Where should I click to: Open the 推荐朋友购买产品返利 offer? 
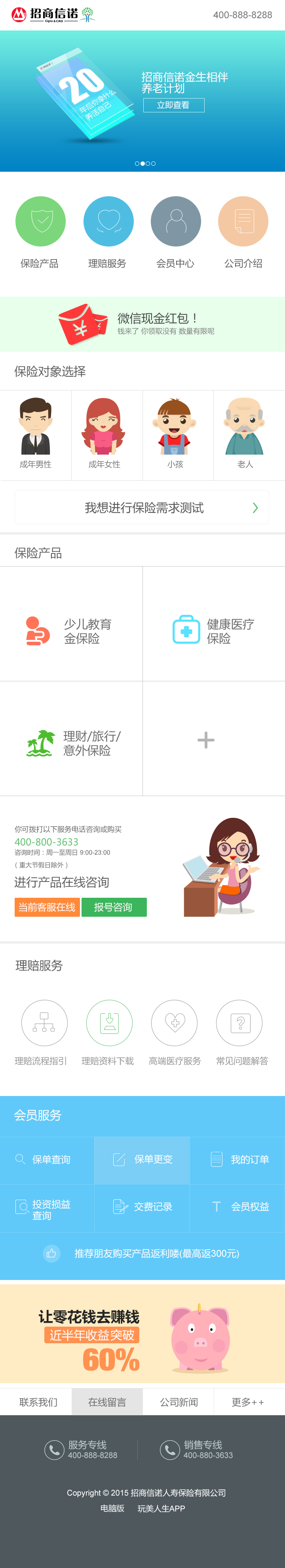coord(142,1253)
